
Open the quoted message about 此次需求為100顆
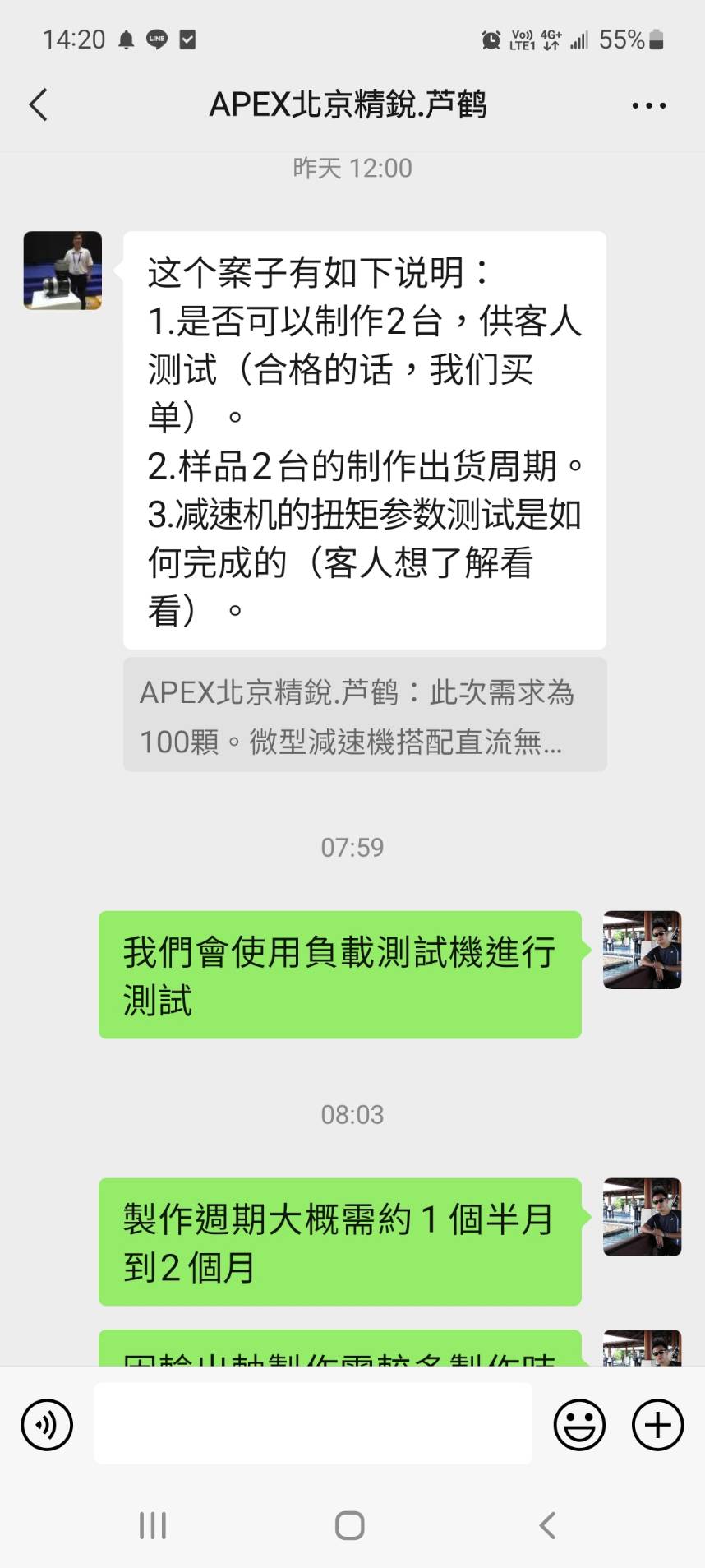pos(365,715)
